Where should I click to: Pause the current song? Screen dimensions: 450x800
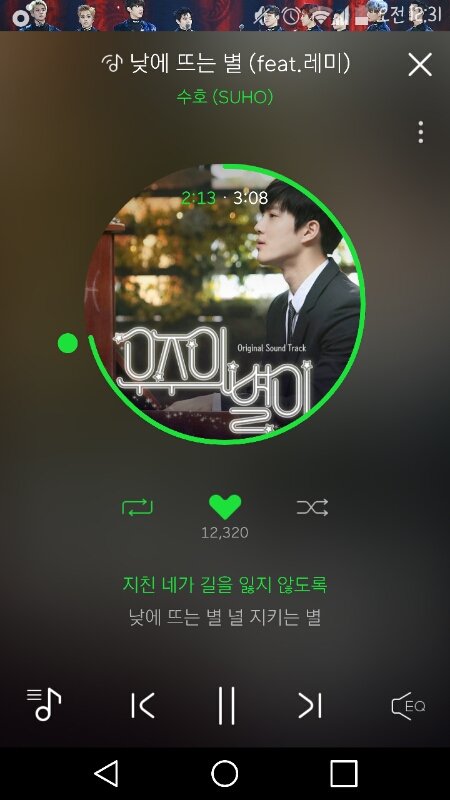pyautogui.click(x=227, y=706)
